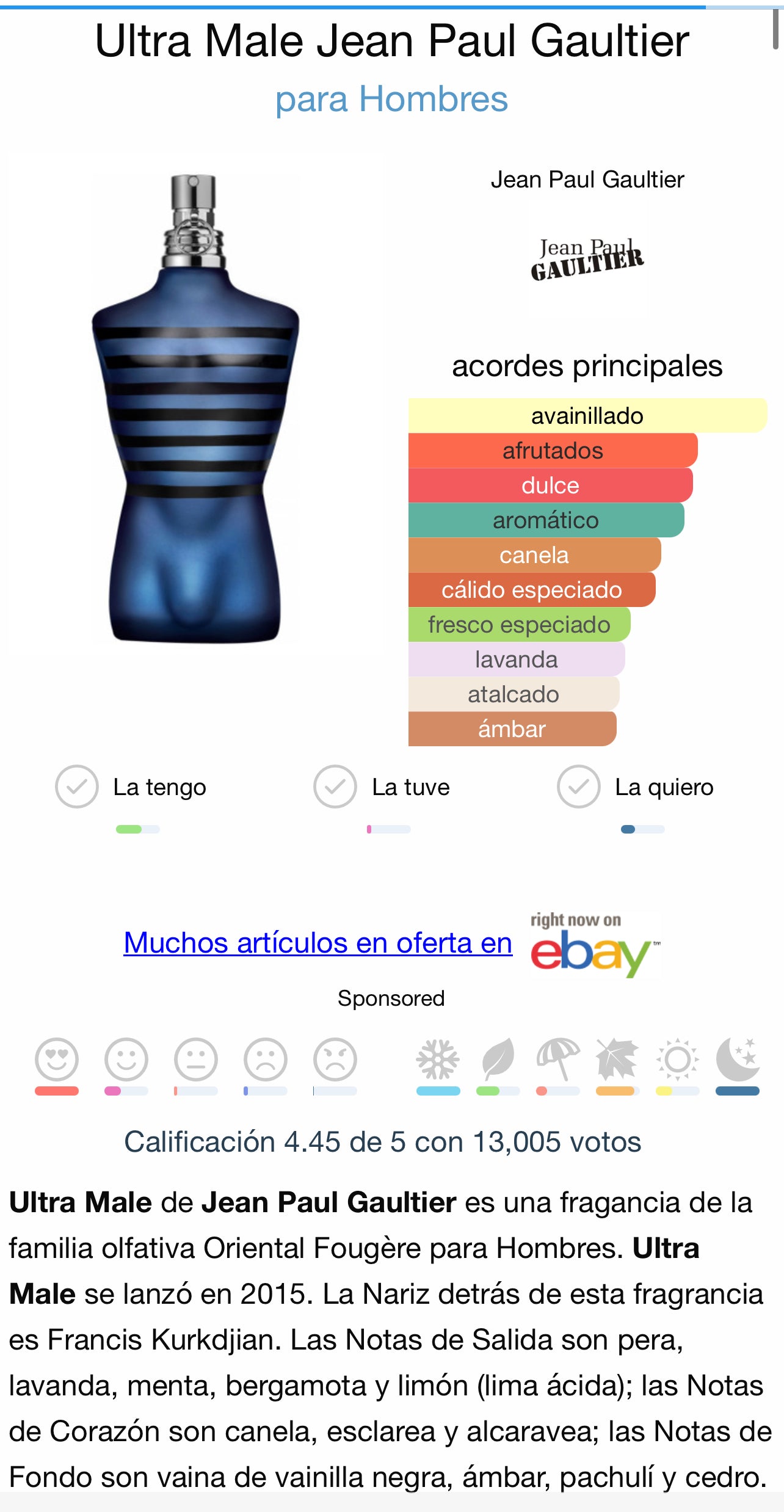784x1512 pixels.
Task: Vote for summer with the umbrella icon
Action: pyautogui.click(x=557, y=1059)
